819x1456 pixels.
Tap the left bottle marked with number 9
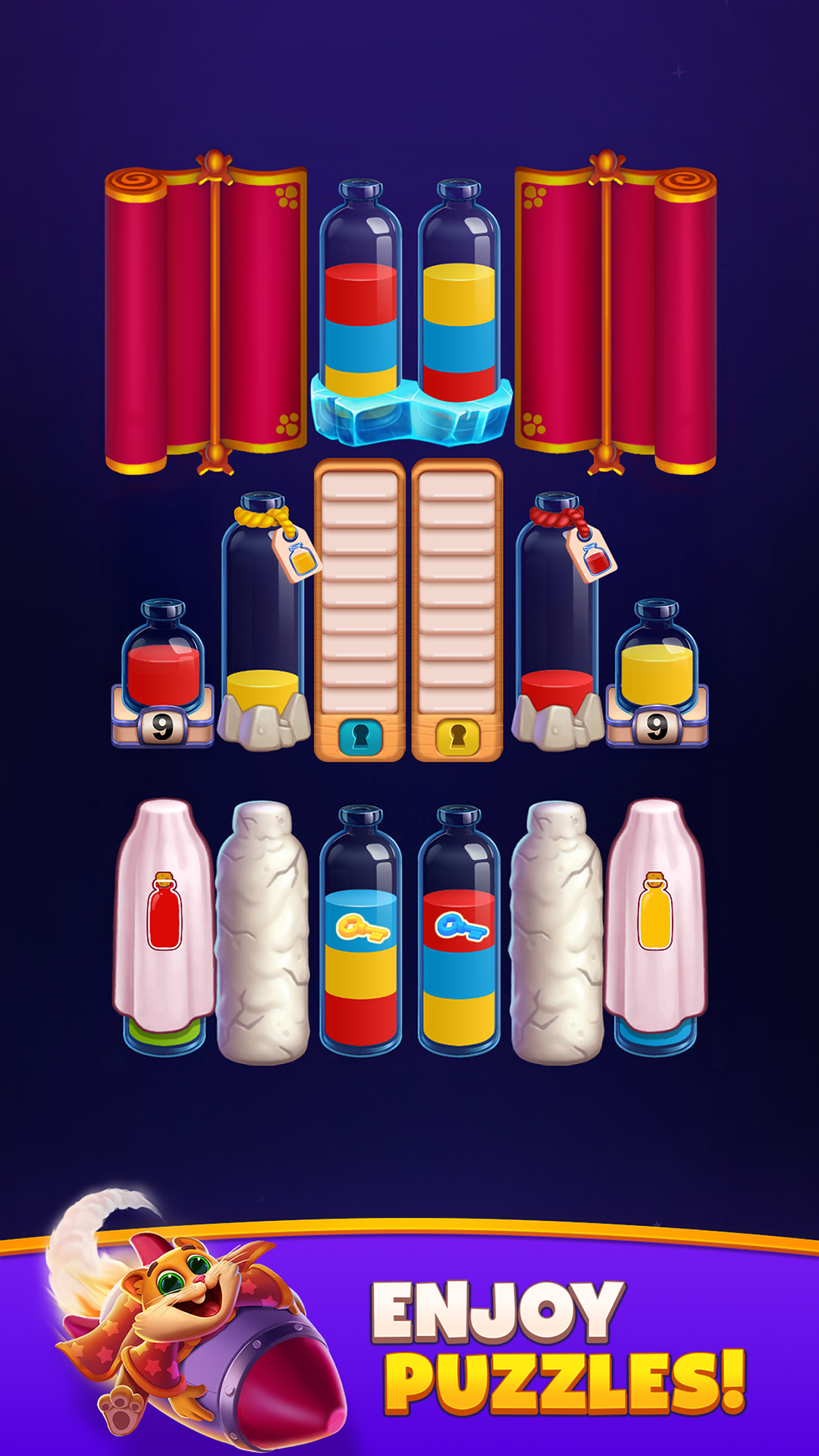159,667
